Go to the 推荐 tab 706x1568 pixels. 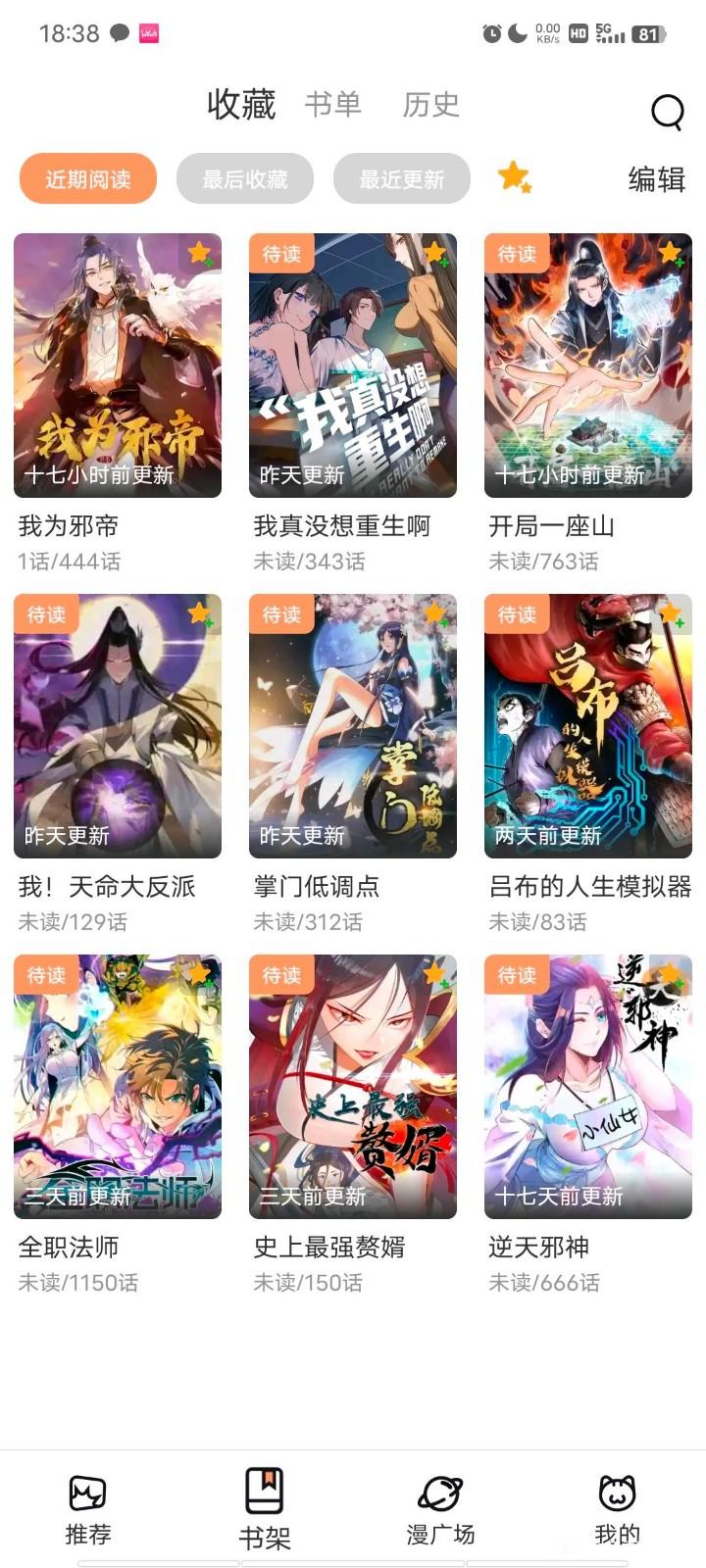point(88,1509)
